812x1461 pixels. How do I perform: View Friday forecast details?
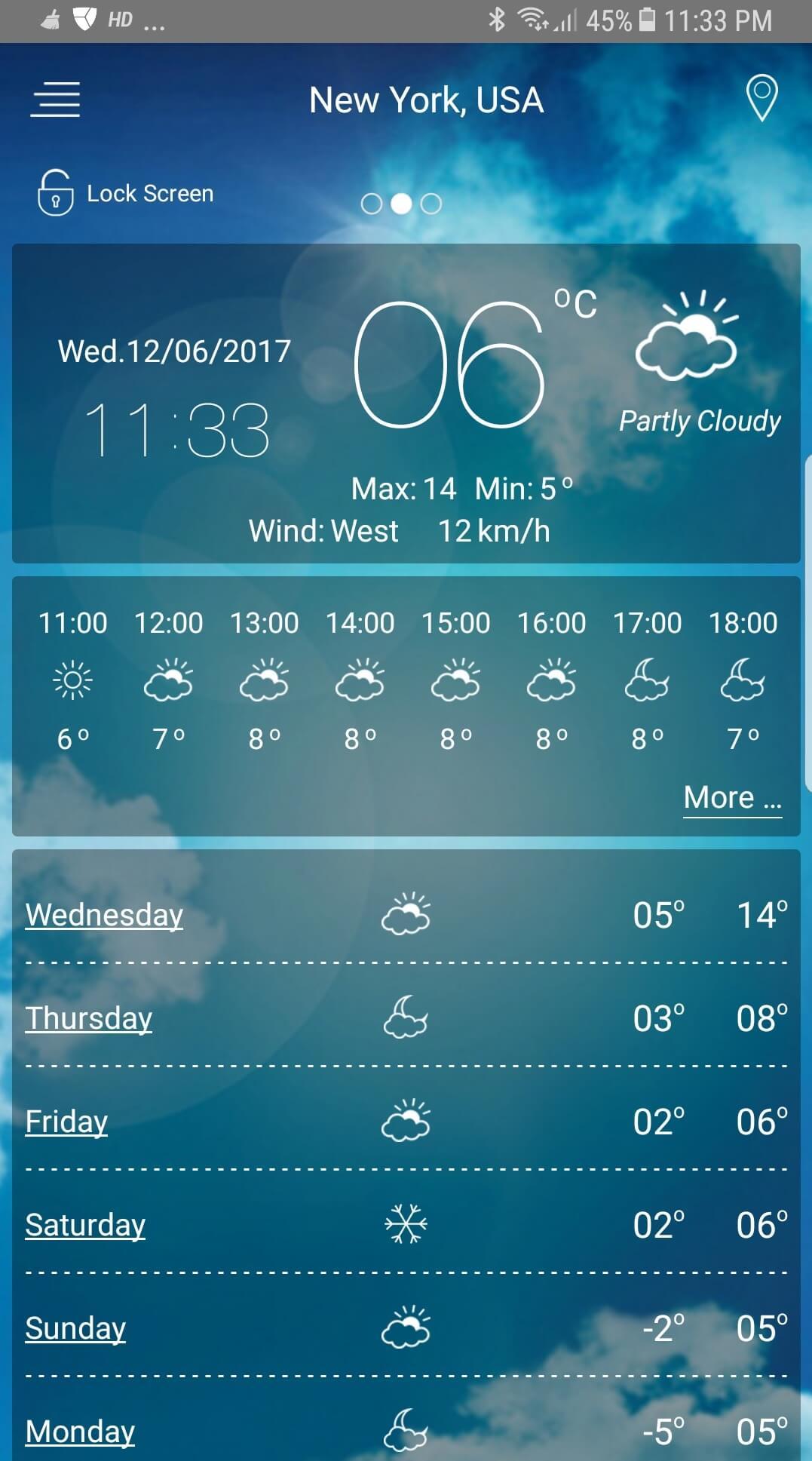click(x=66, y=1122)
